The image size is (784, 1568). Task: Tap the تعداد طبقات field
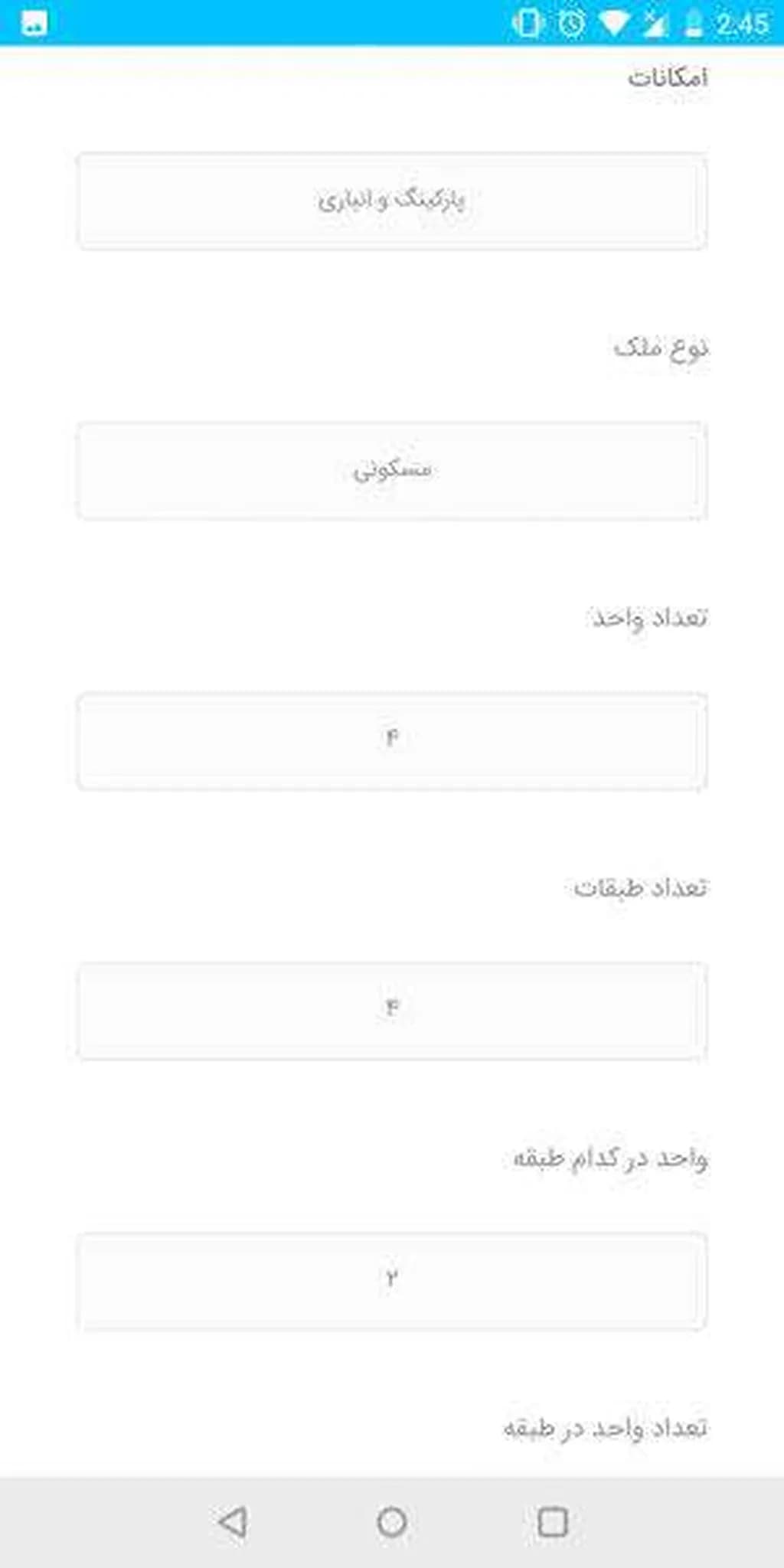(391, 1010)
